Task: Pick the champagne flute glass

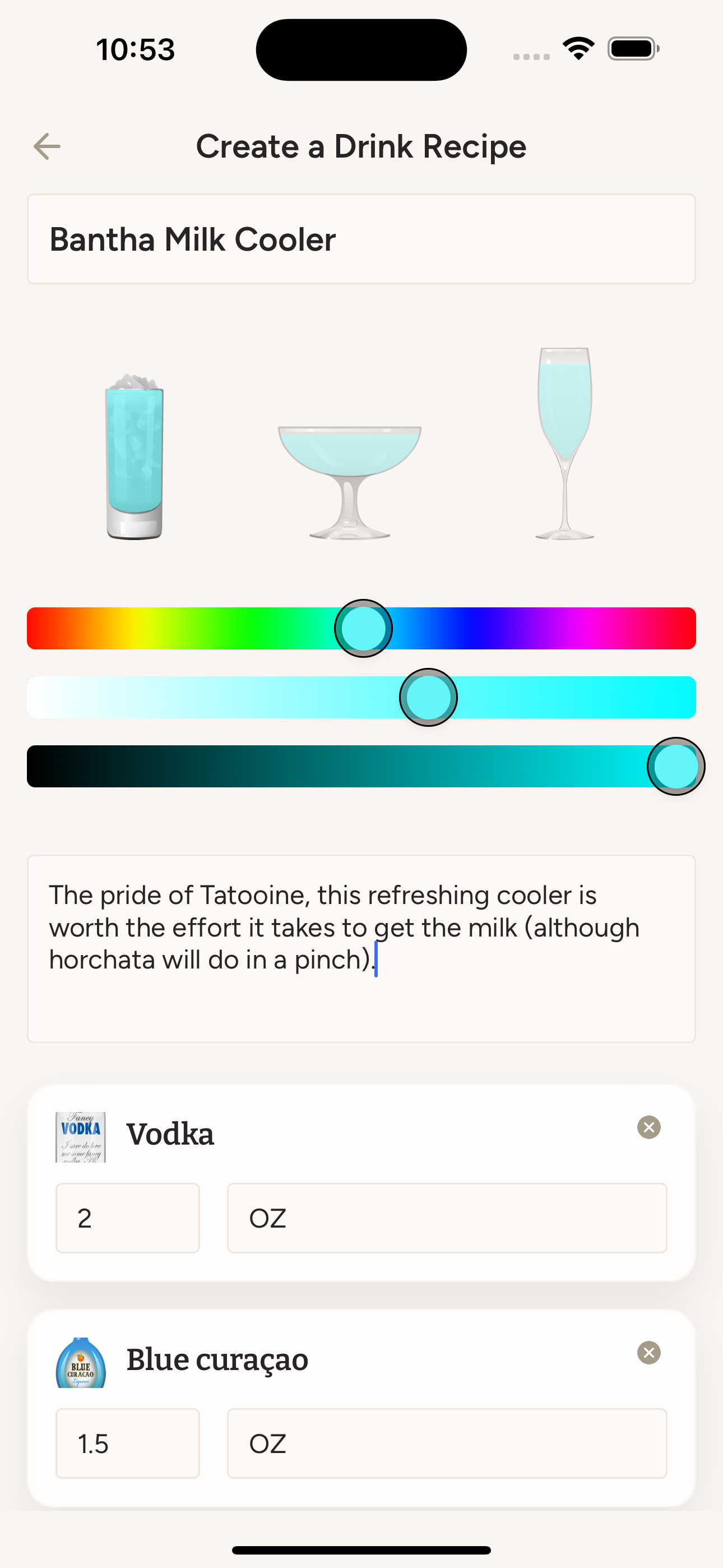Action: tap(564, 444)
